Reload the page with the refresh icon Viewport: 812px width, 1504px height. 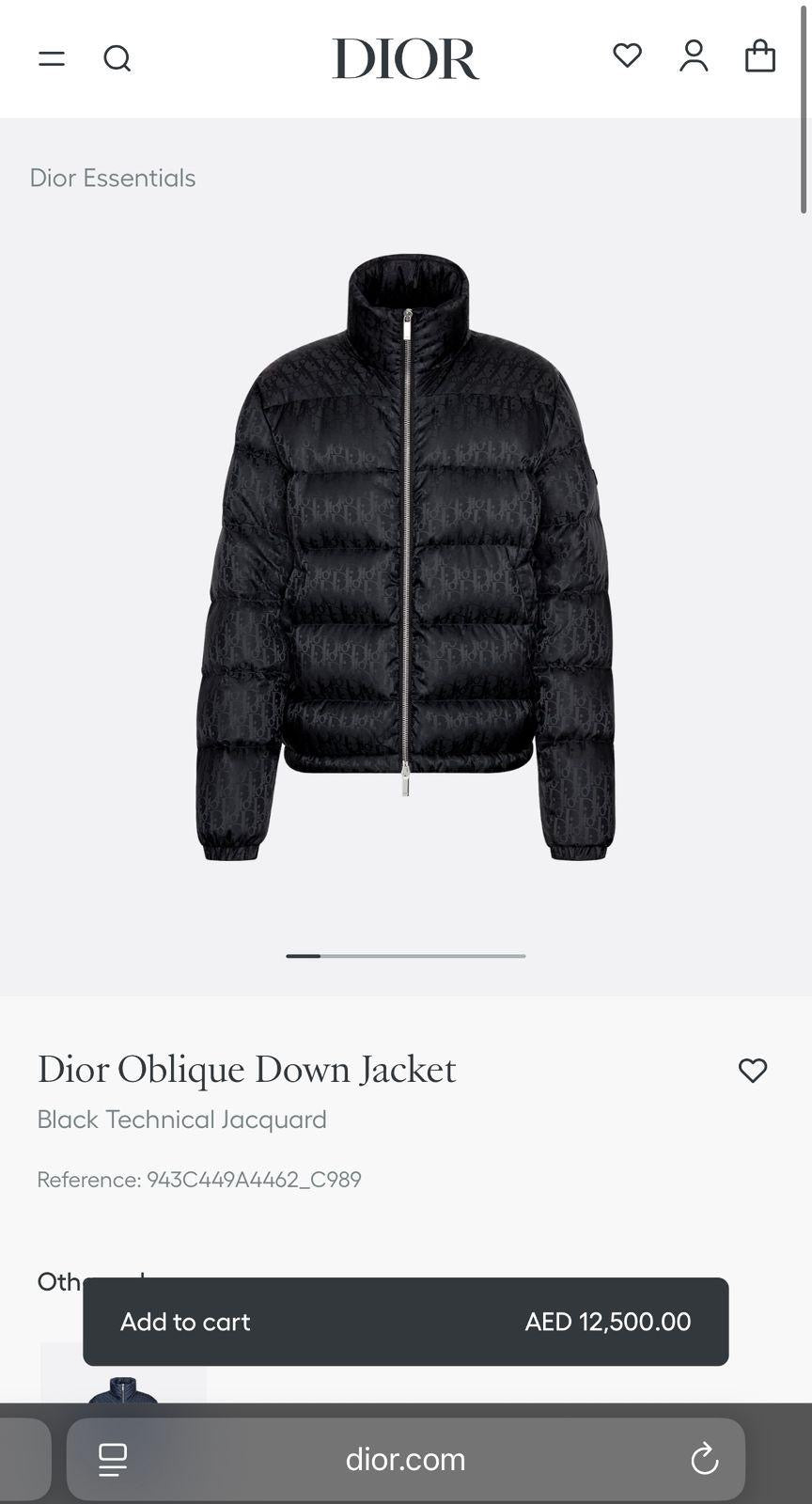pyautogui.click(x=706, y=1460)
